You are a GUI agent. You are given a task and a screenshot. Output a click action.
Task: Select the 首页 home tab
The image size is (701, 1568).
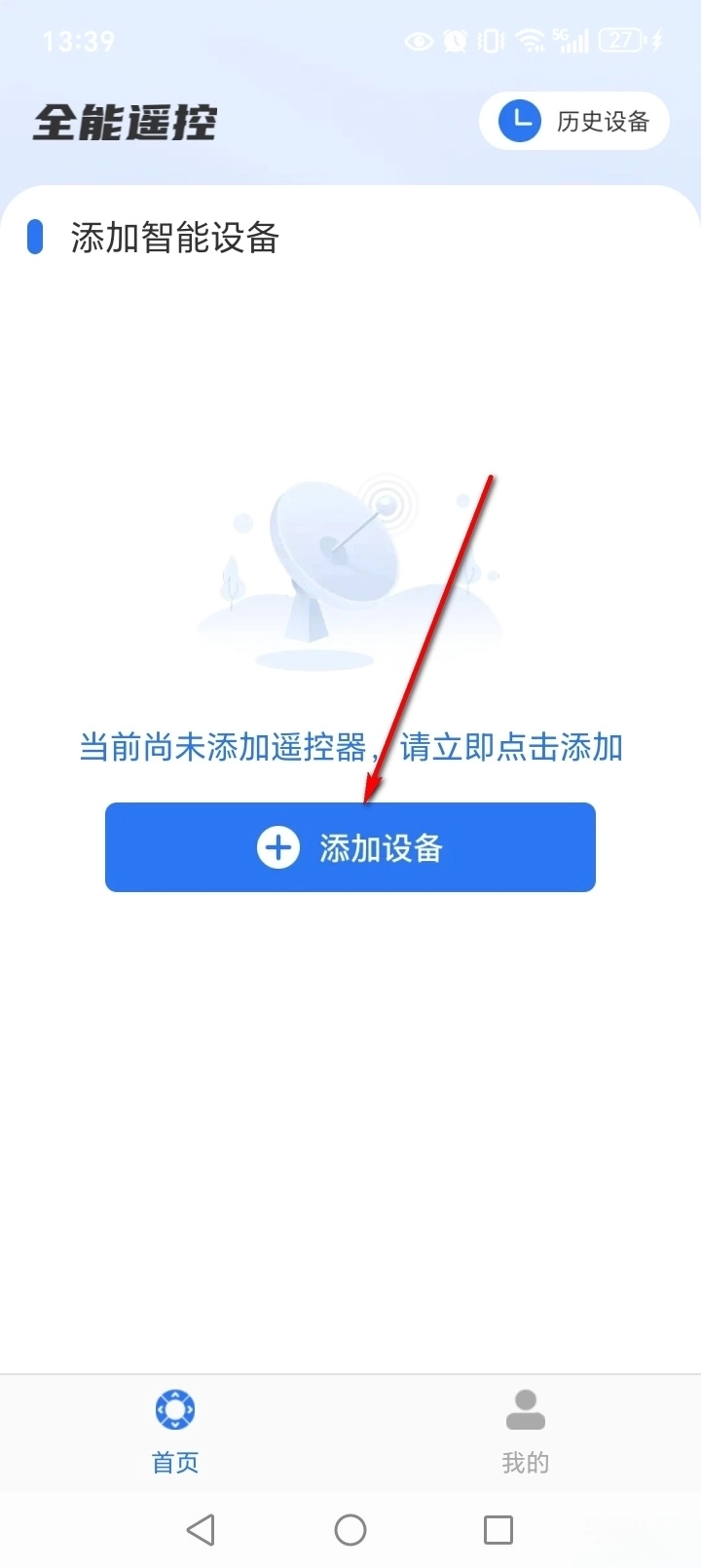point(175,1431)
